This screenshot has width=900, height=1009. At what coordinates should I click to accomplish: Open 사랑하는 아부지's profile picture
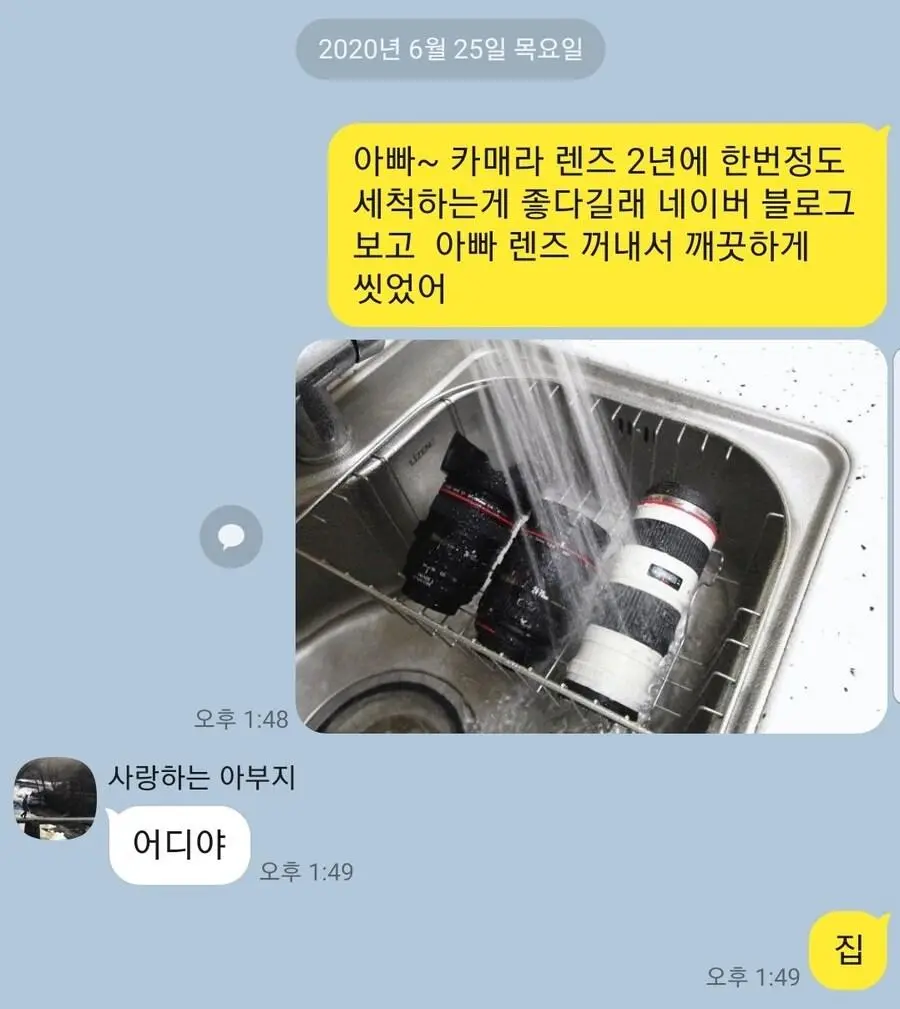[55, 799]
